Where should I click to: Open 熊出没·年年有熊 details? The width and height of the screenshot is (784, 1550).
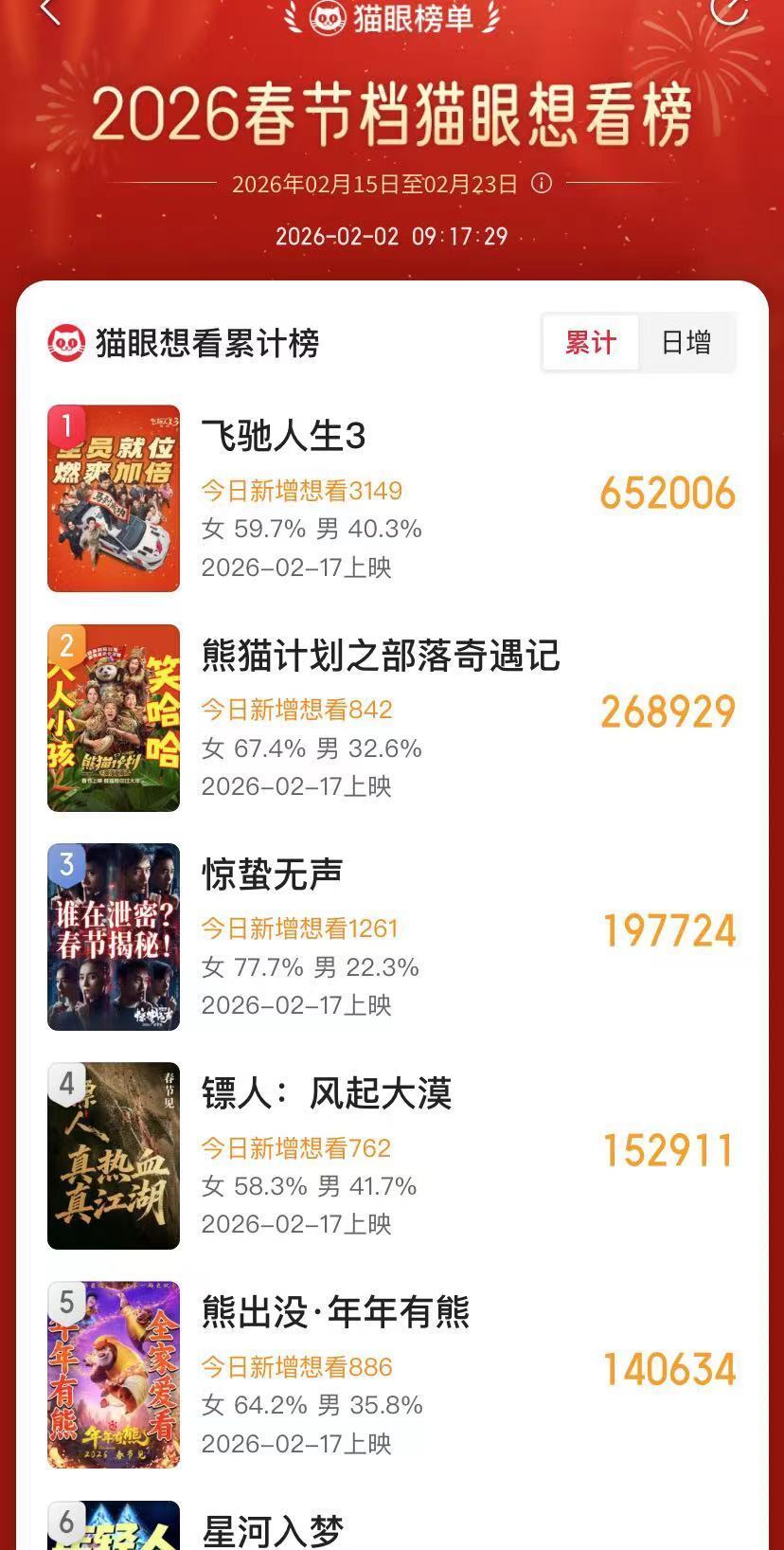pyautogui.click(x=337, y=1312)
